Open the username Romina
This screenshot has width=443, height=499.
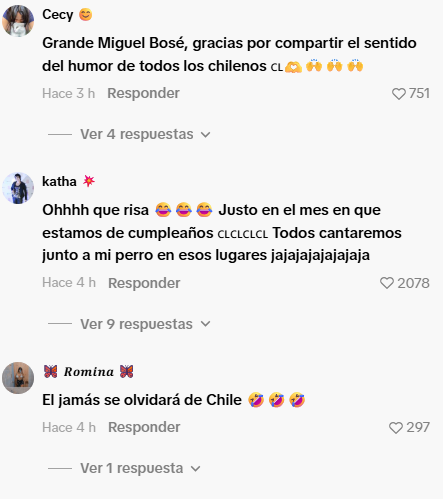tap(89, 372)
